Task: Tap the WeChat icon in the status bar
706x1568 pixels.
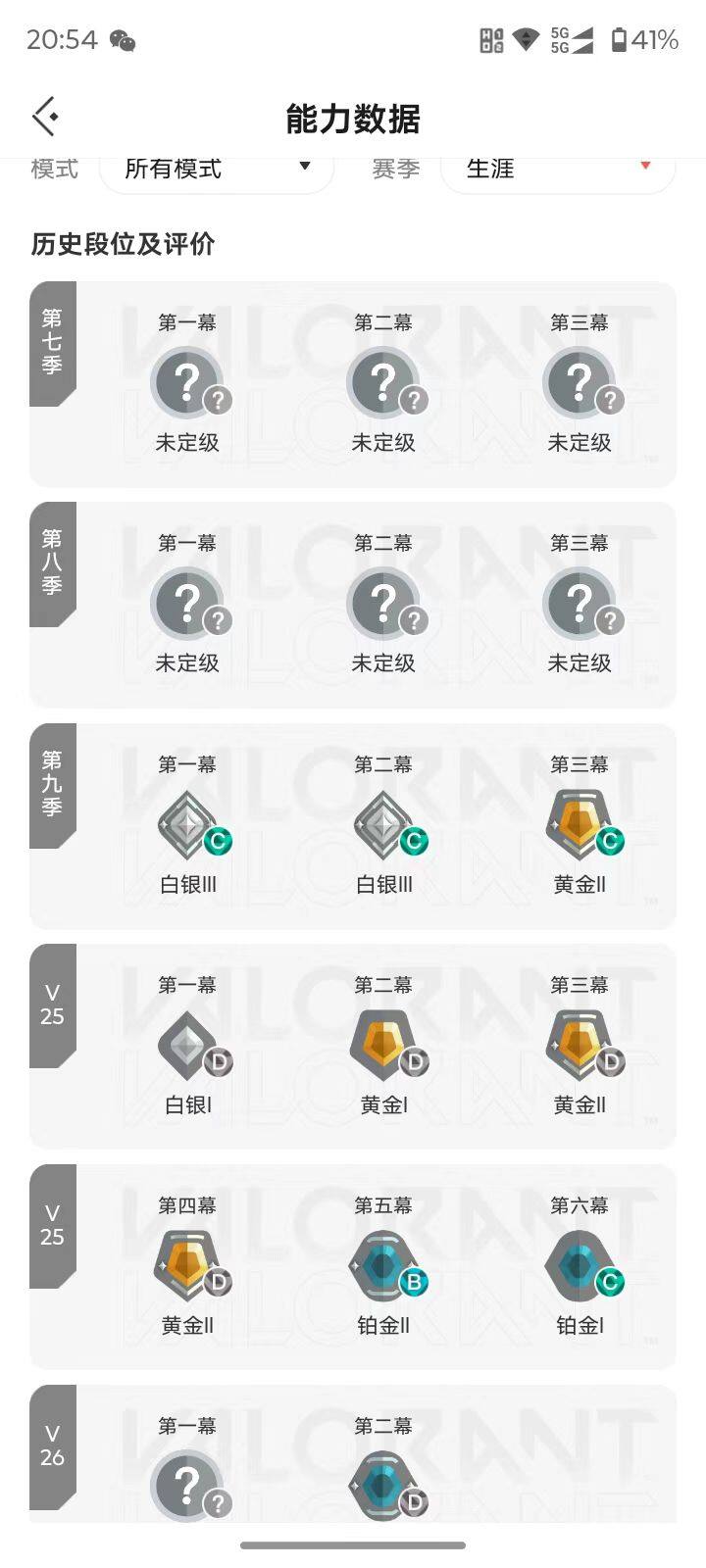Action: pos(125,40)
